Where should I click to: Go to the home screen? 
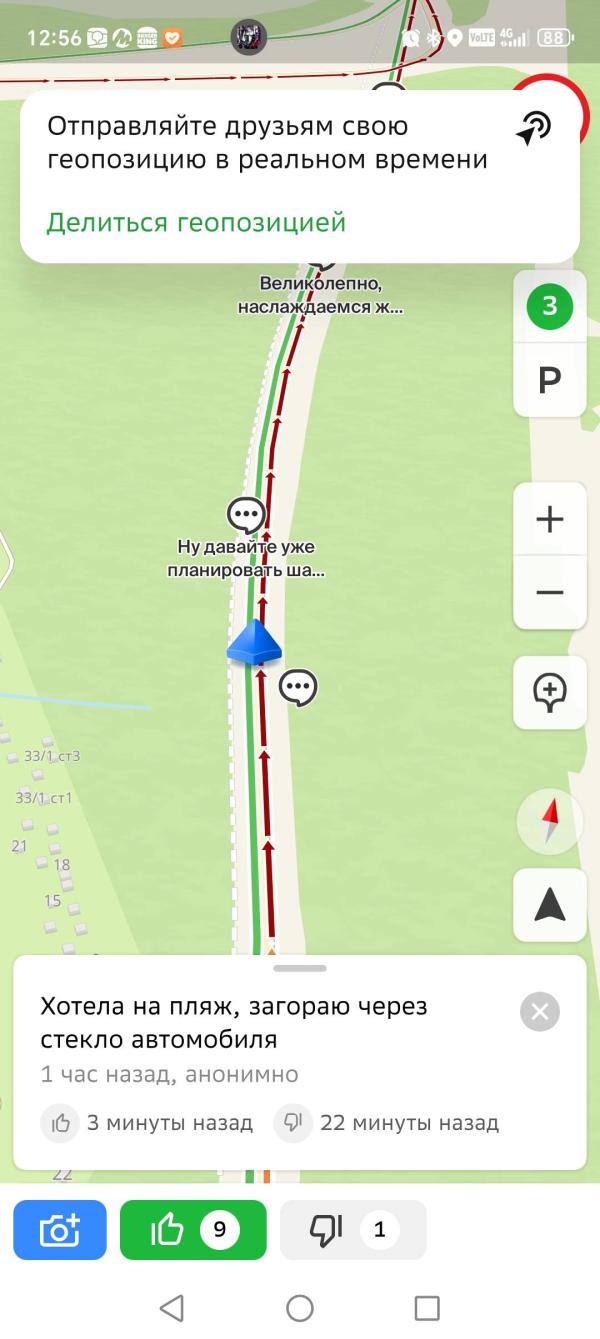click(x=300, y=1307)
